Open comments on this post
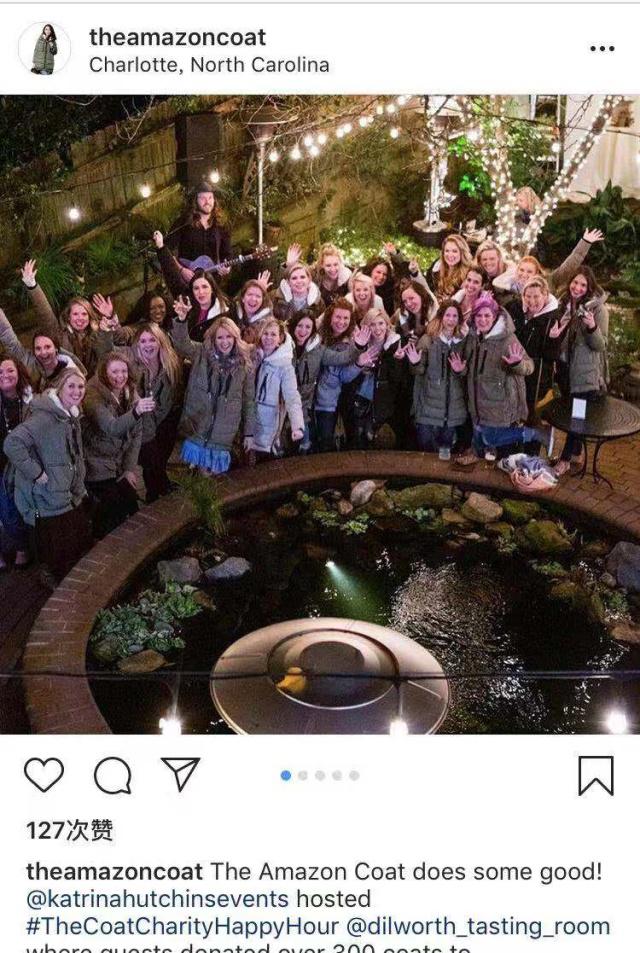Image resolution: width=640 pixels, height=953 pixels. tap(113, 775)
